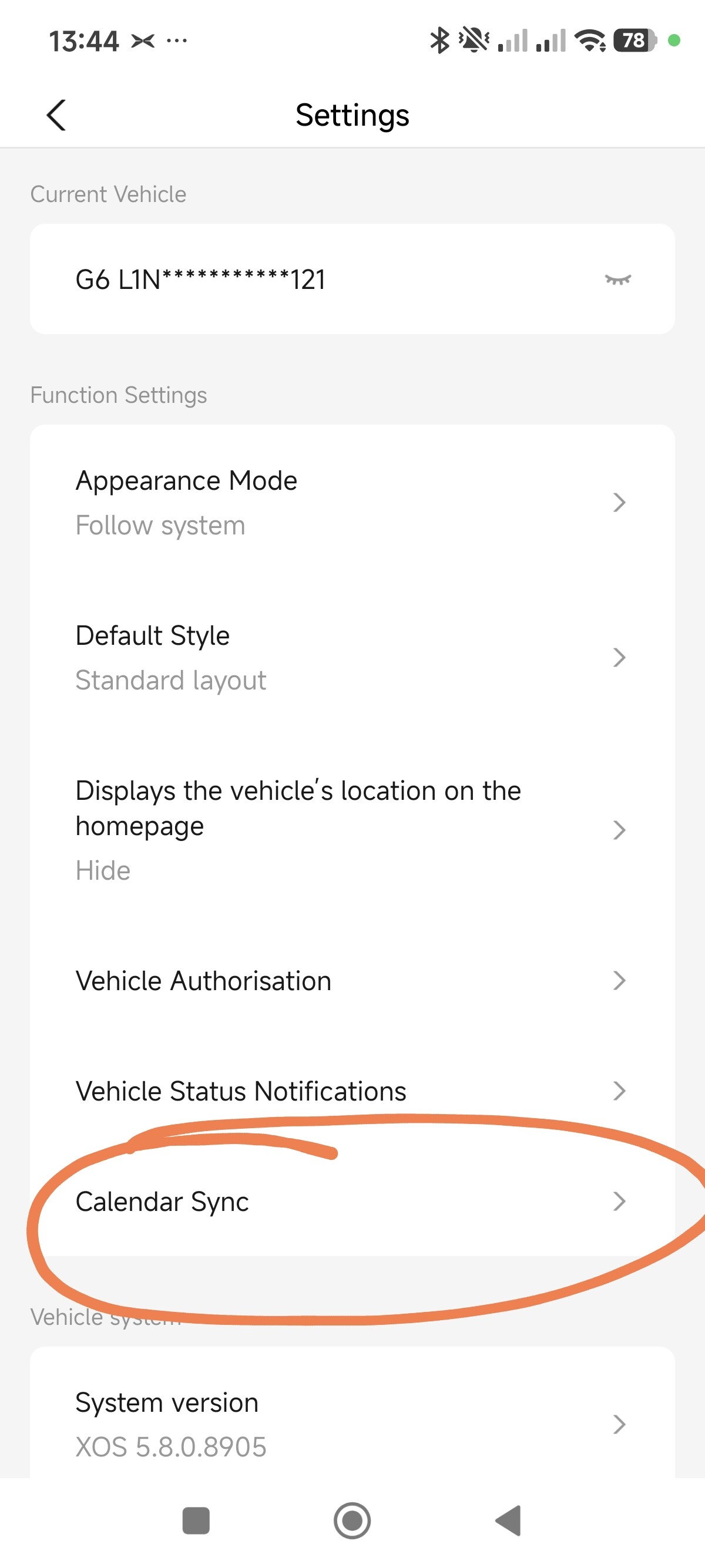Open recent apps with the square button

point(196,1520)
